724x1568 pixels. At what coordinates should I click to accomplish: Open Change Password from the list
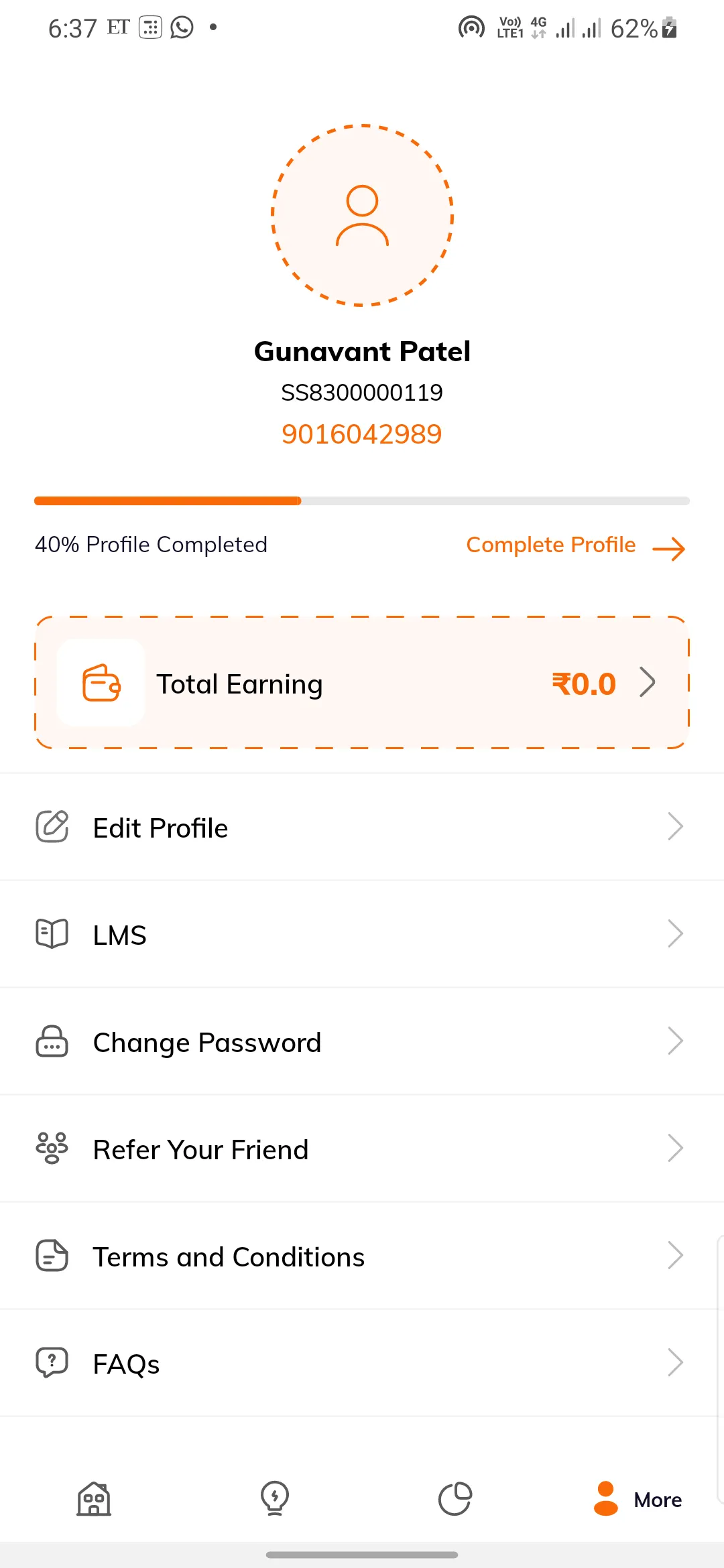[206, 1041]
